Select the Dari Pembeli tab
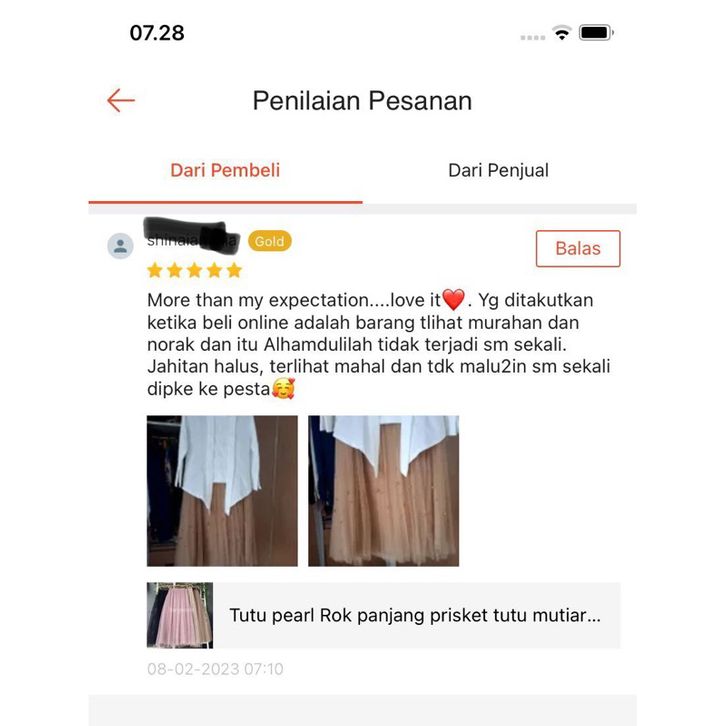Image resolution: width=726 pixels, height=726 pixels. point(225,170)
